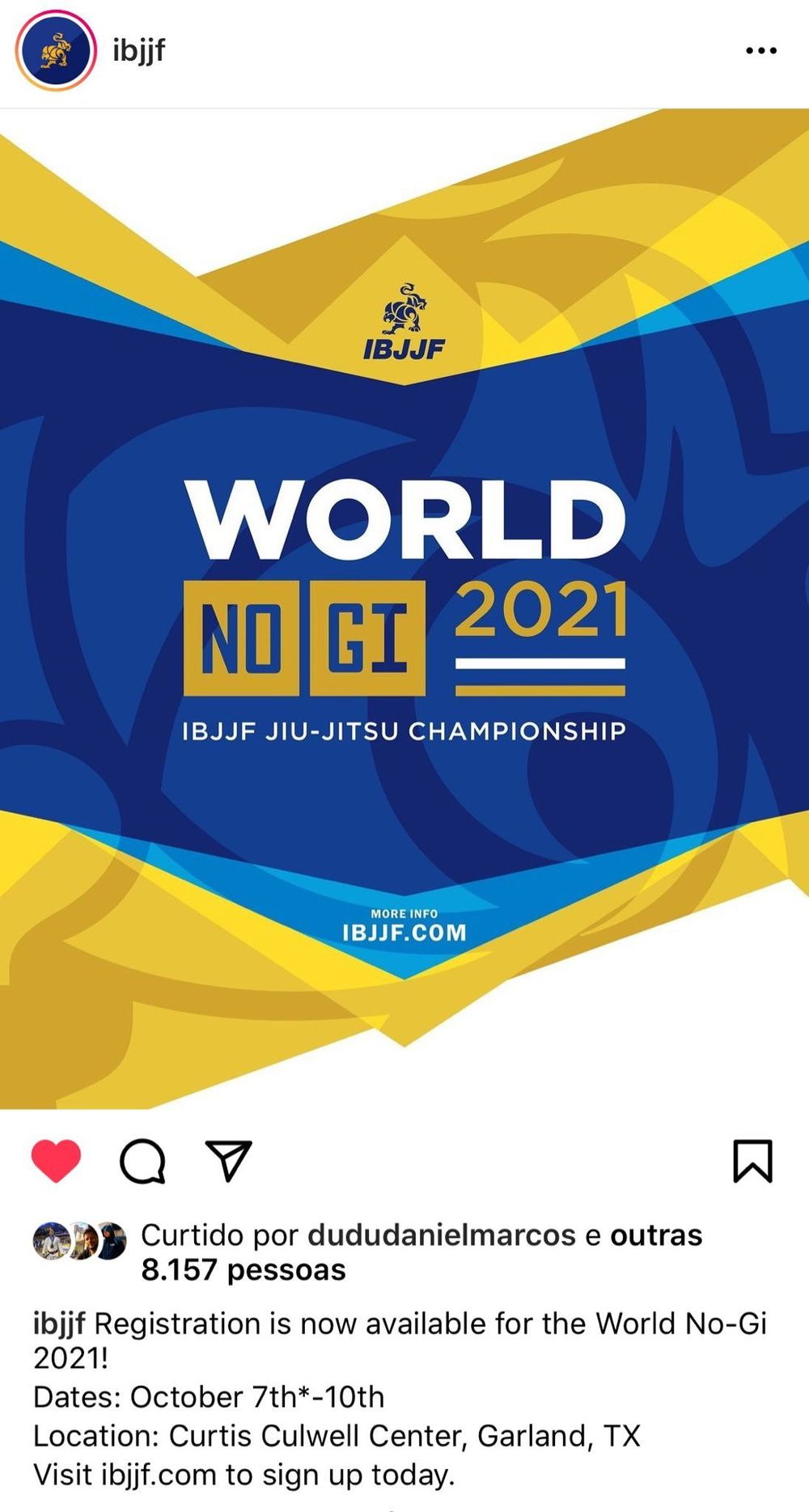This screenshot has height=1512, width=809.
Task: View the outras 8.157 pessoas likes list
Action: pos(421,1252)
